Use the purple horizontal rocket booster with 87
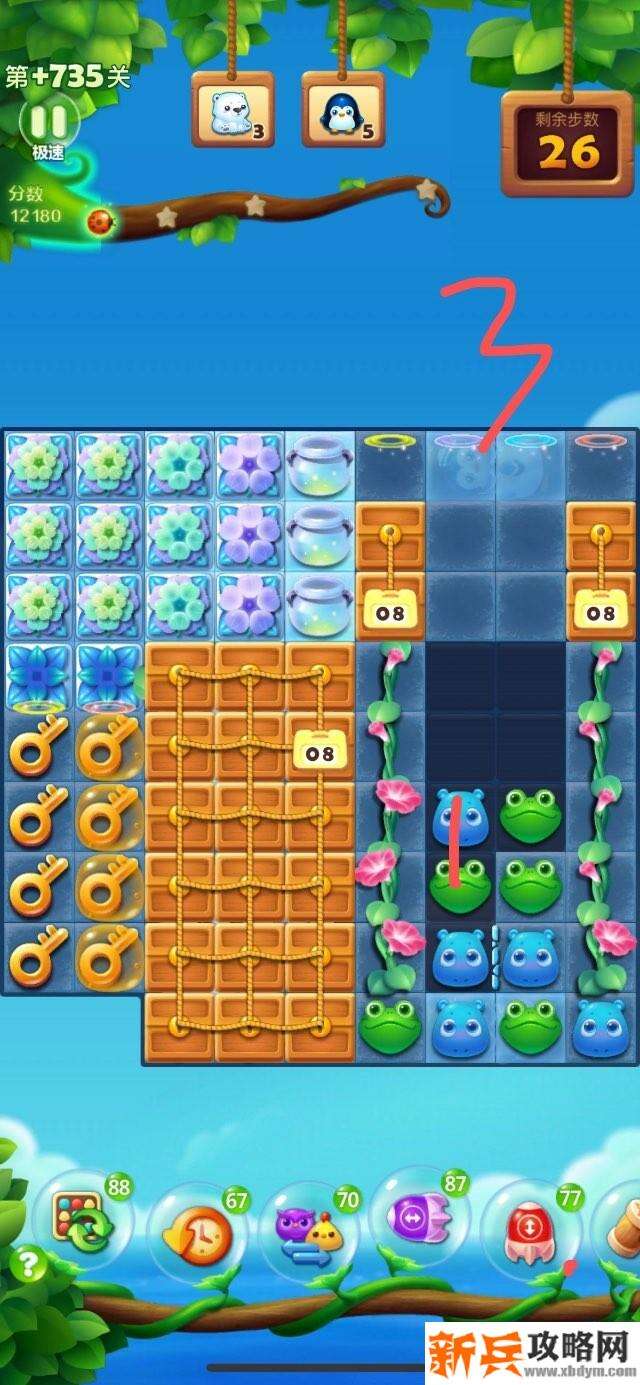 click(x=420, y=1220)
